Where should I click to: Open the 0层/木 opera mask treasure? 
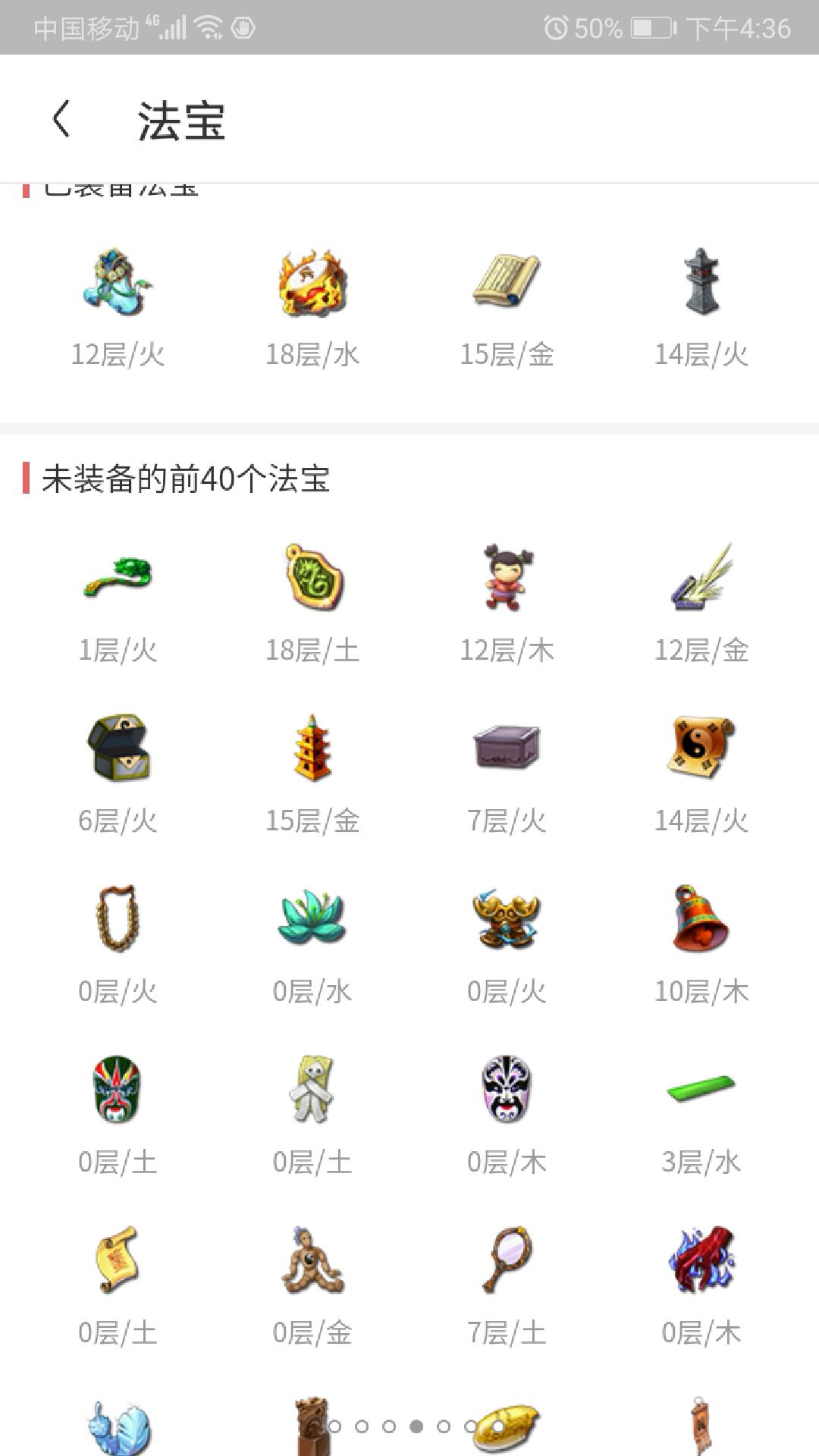click(507, 1090)
